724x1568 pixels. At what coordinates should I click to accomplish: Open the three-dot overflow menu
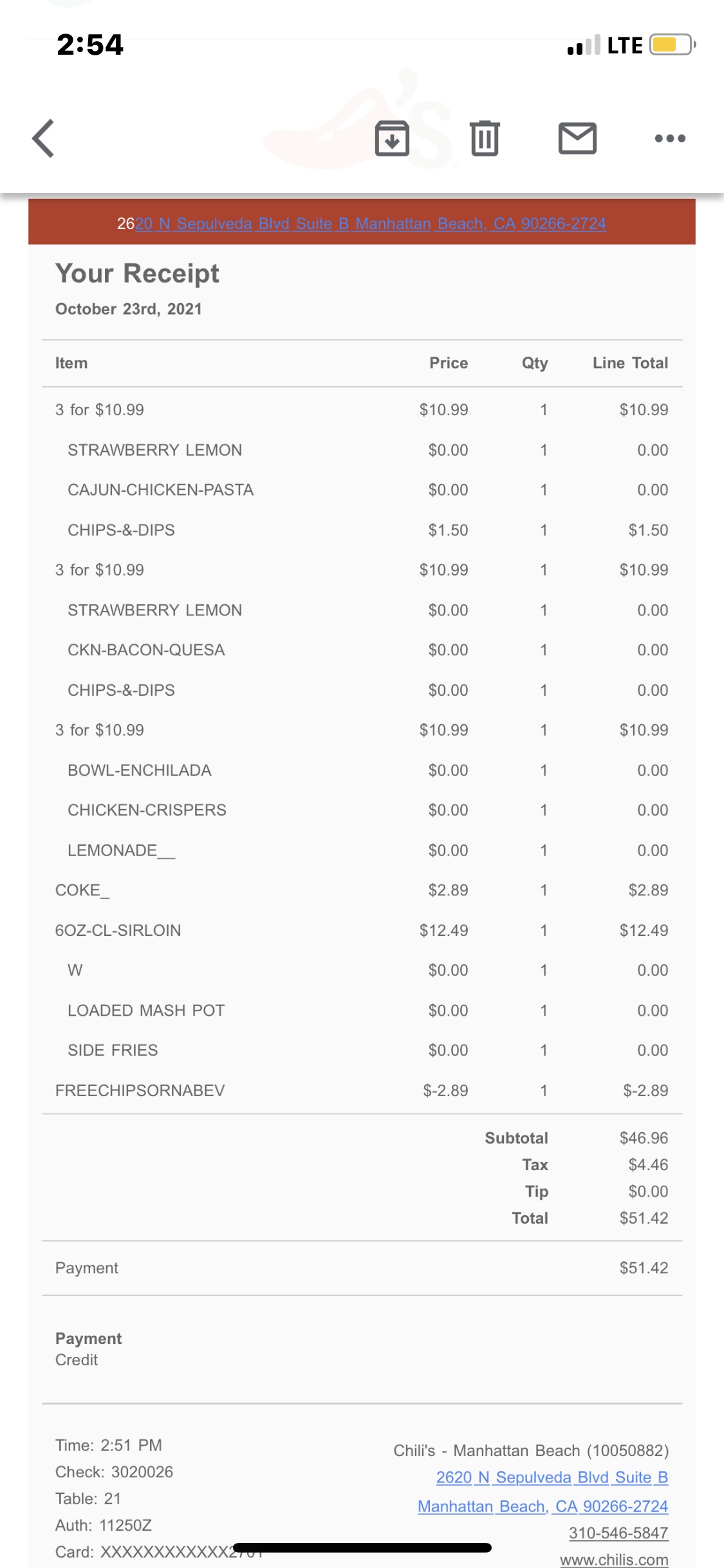(670, 138)
